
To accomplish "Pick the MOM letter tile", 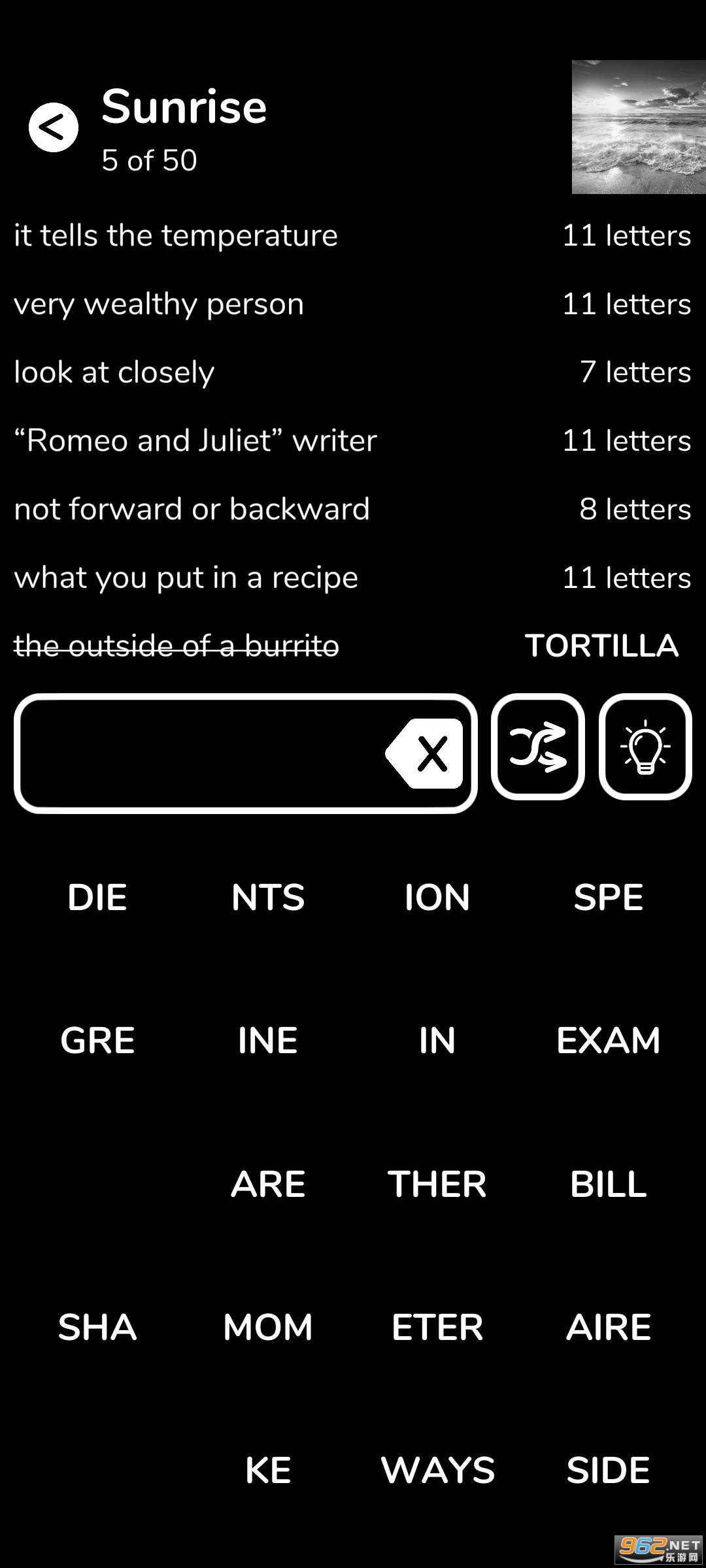I will [x=268, y=1327].
